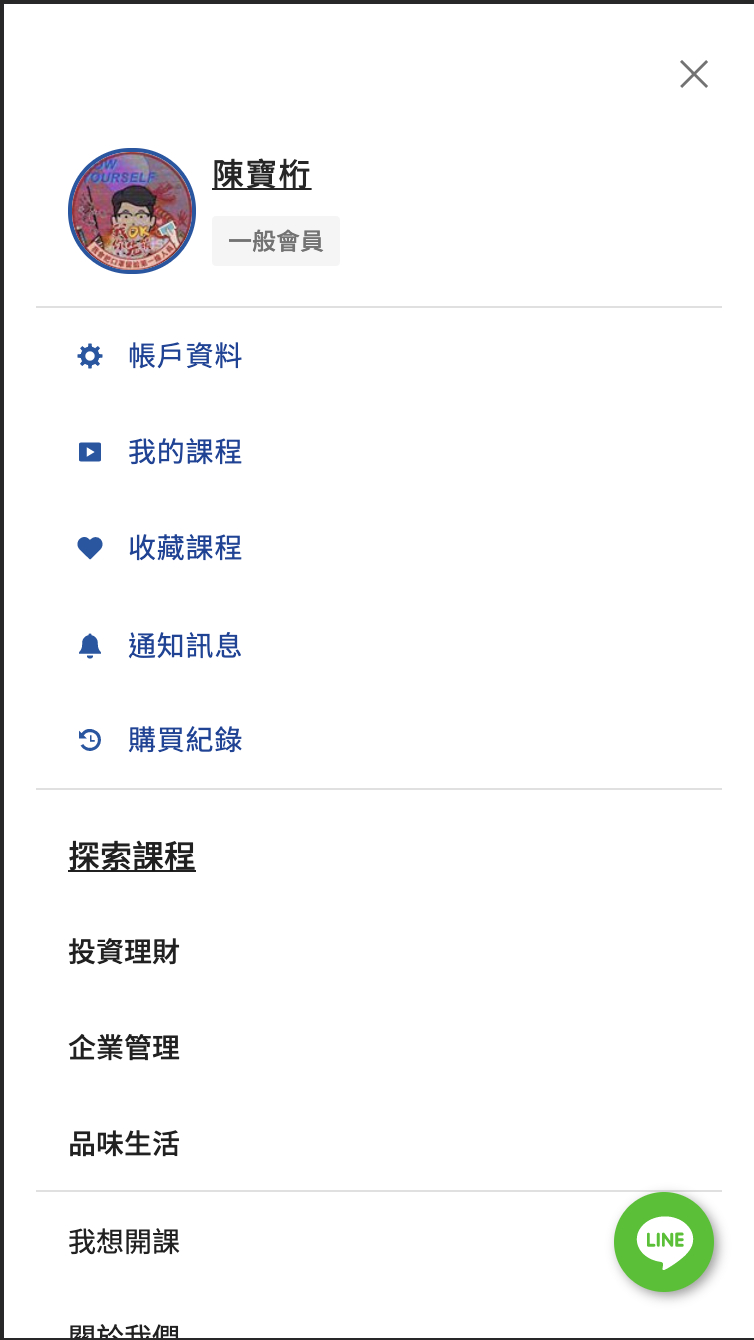Open the 我想開課 page
The width and height of the screenshot is (754, 1340).
[x=124, y=1242]
